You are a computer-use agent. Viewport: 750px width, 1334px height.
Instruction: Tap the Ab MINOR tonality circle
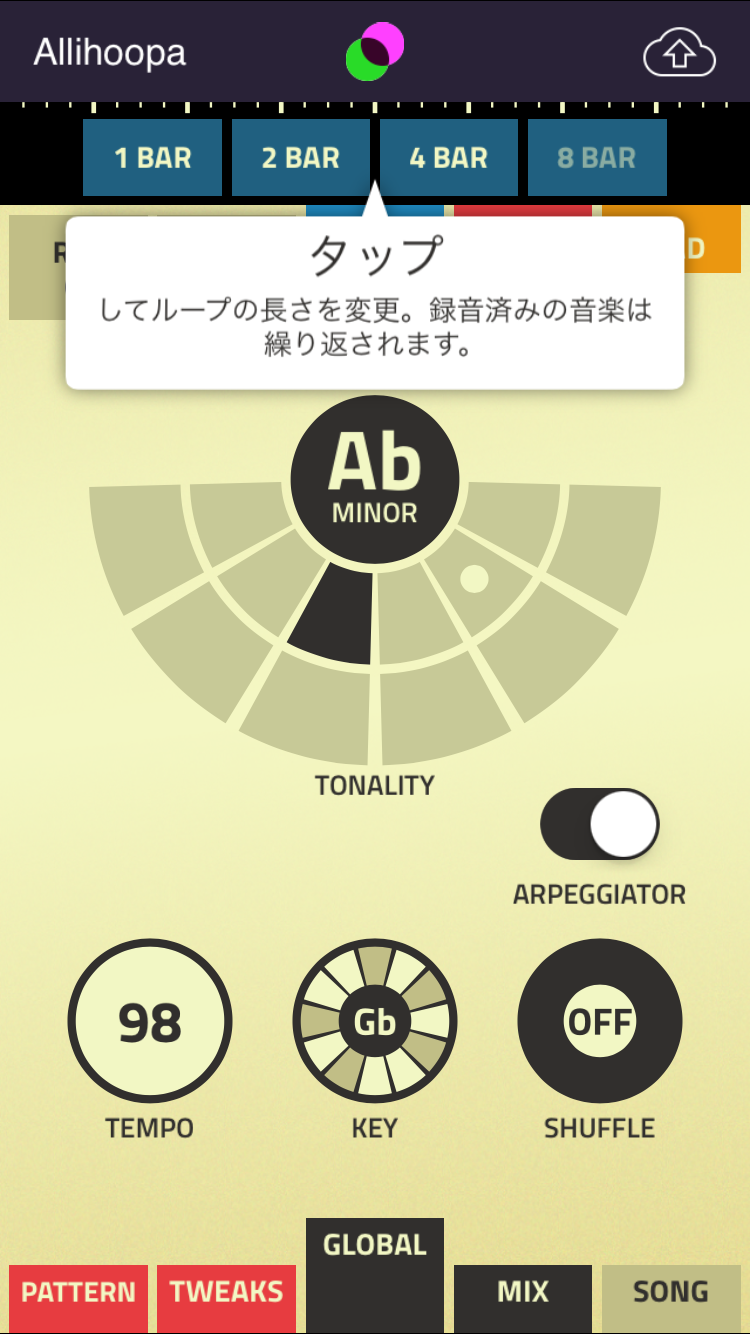pyautogui.click(x=375, y=478)
